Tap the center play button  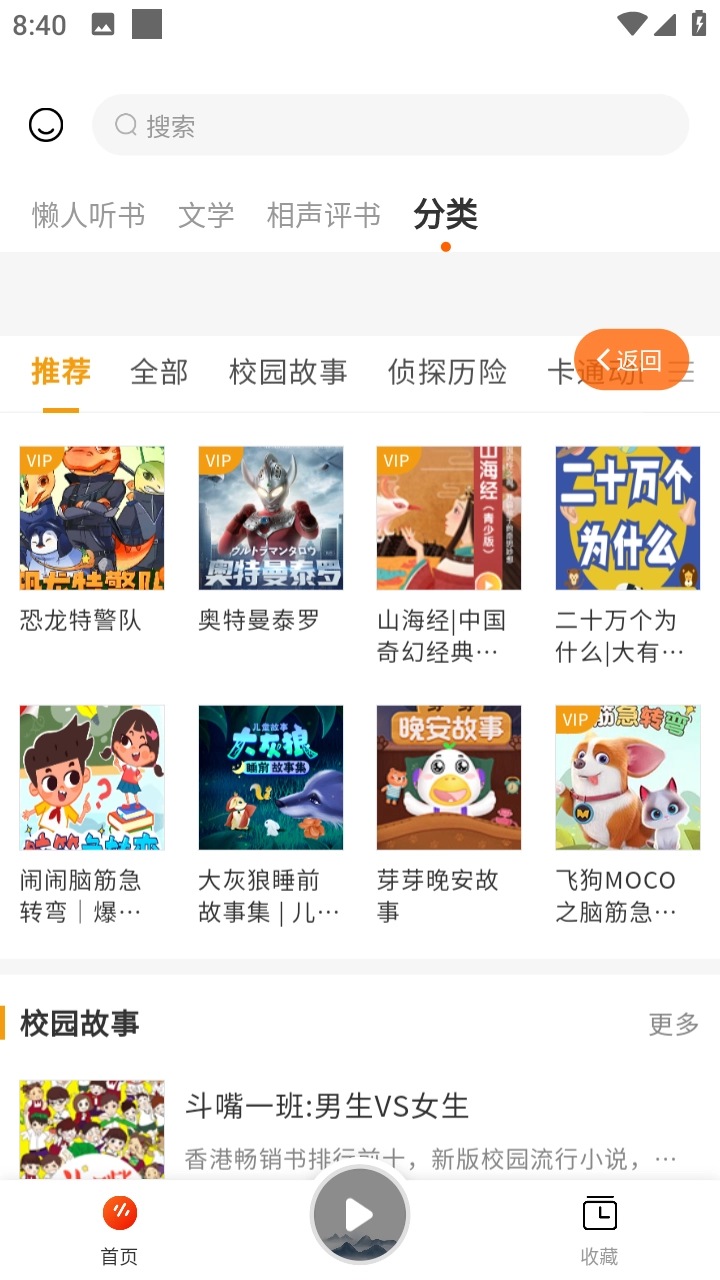[x=360, y=1215]
